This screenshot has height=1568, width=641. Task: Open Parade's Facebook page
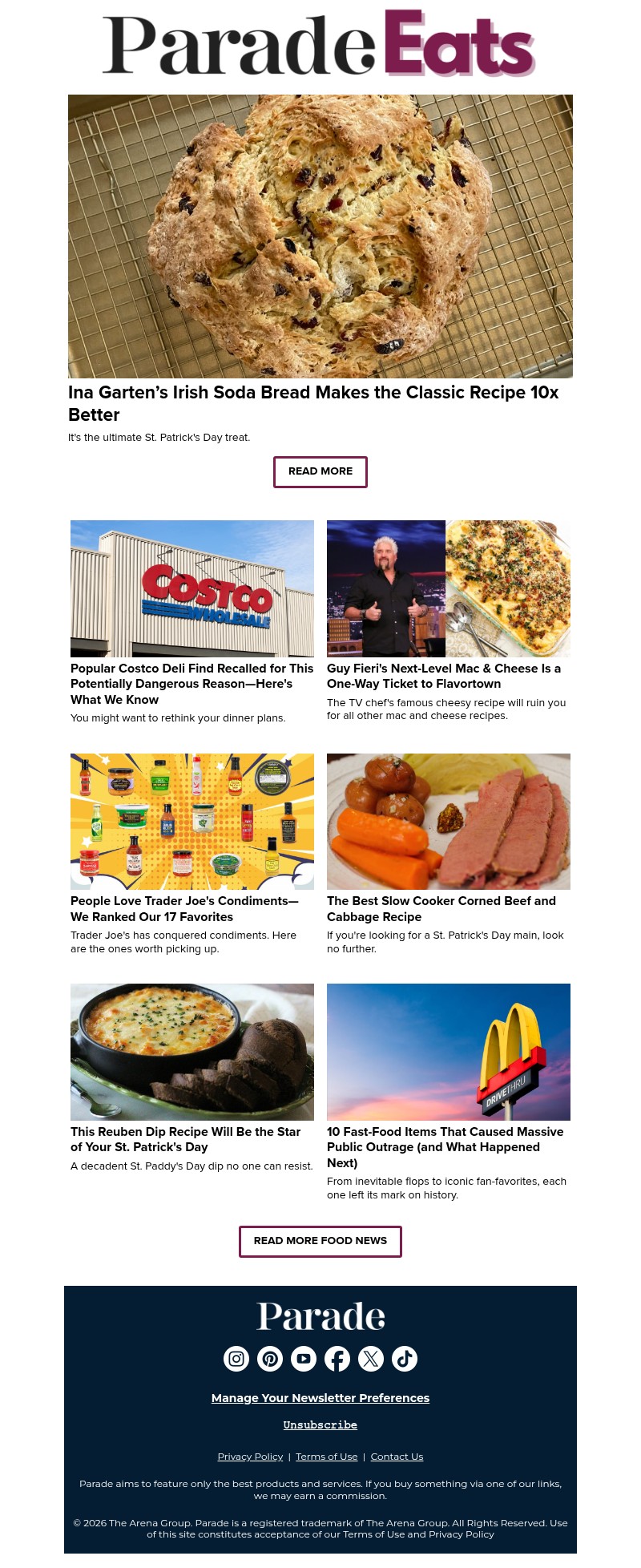coord(337,1358)
